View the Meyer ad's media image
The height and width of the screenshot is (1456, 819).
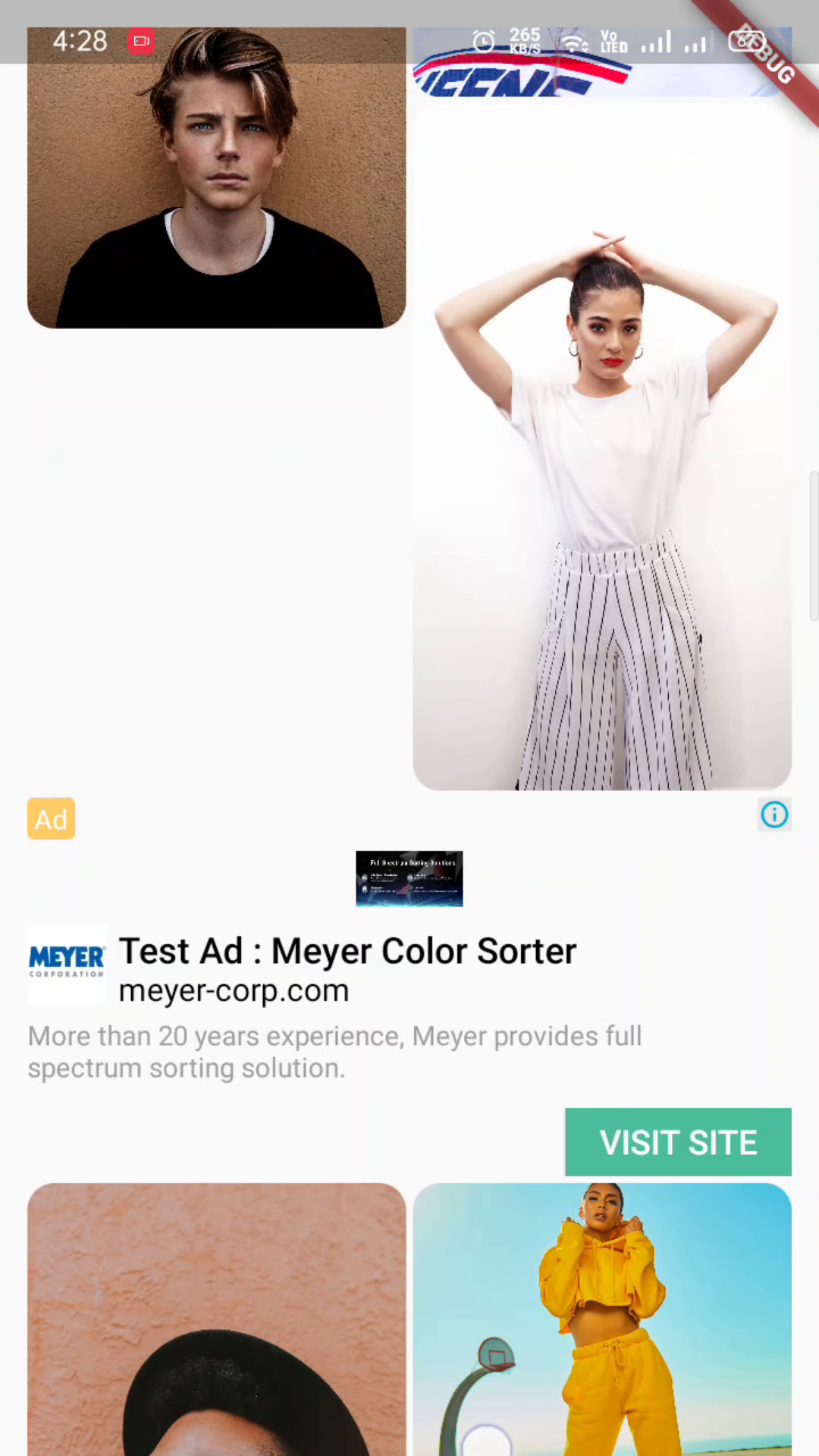[409, 879]
